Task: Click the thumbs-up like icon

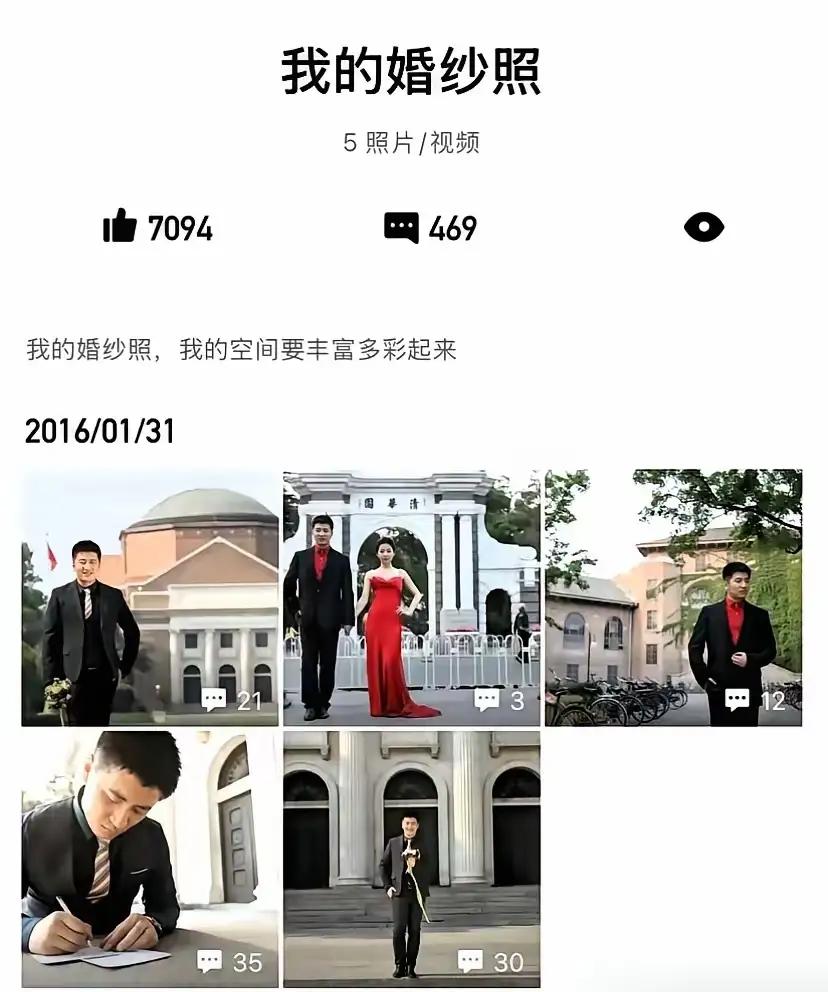Action: [x=119, y=228]
